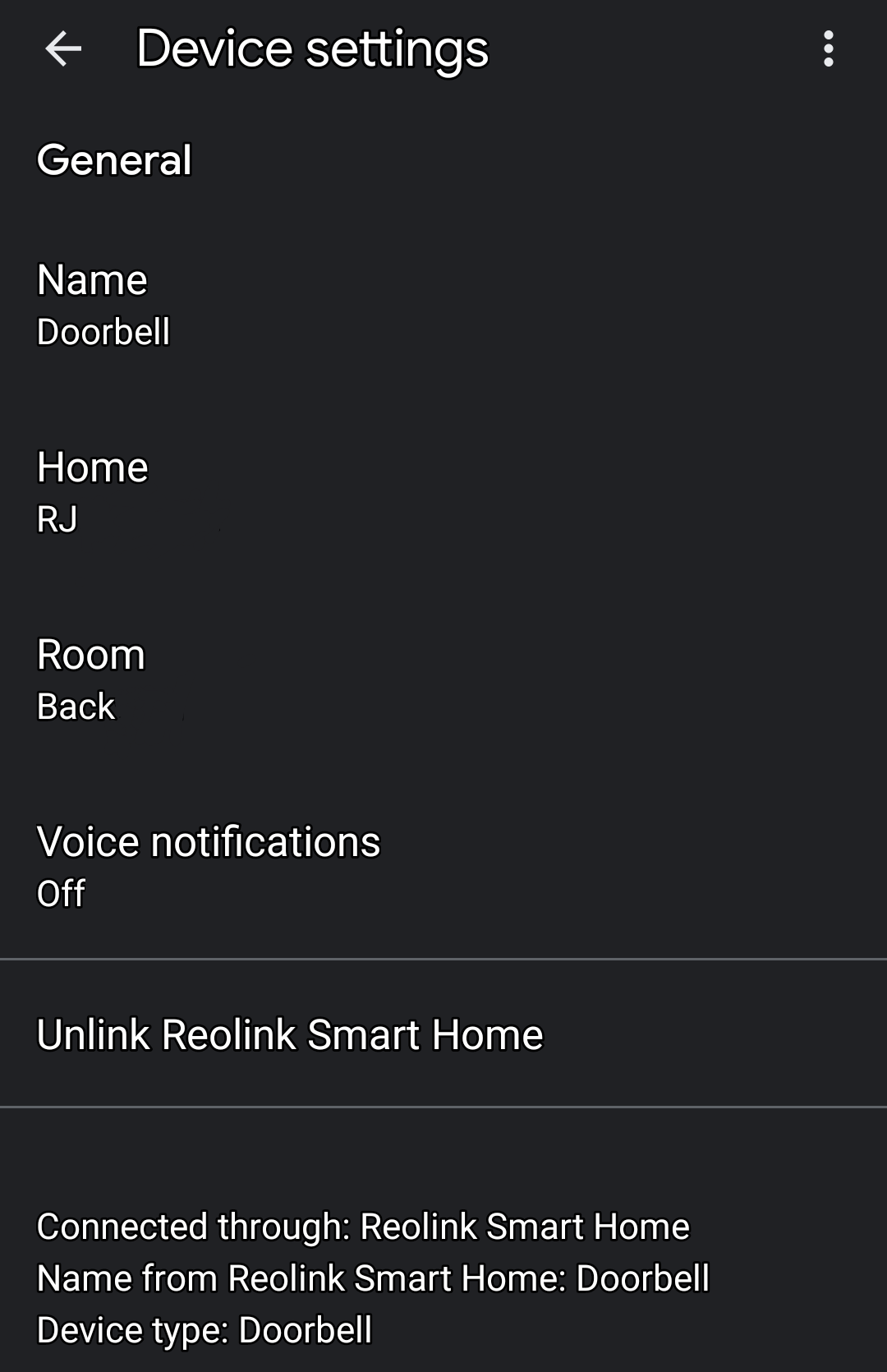This screenshot has width=887, height=1372.
Task: Unlink Reolink Smart Home
Action: click(290, 1034)
